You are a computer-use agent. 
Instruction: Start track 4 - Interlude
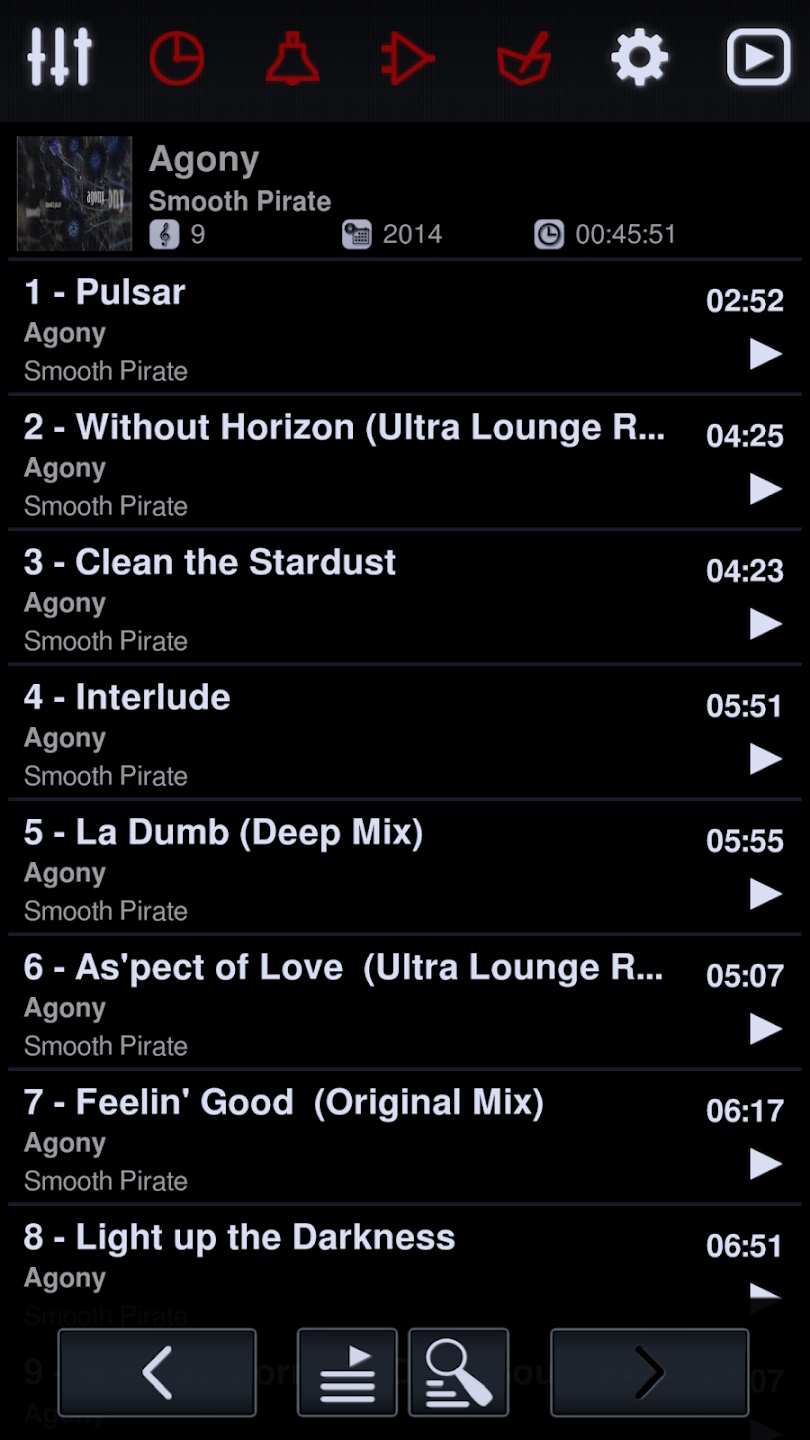point(766,758)
